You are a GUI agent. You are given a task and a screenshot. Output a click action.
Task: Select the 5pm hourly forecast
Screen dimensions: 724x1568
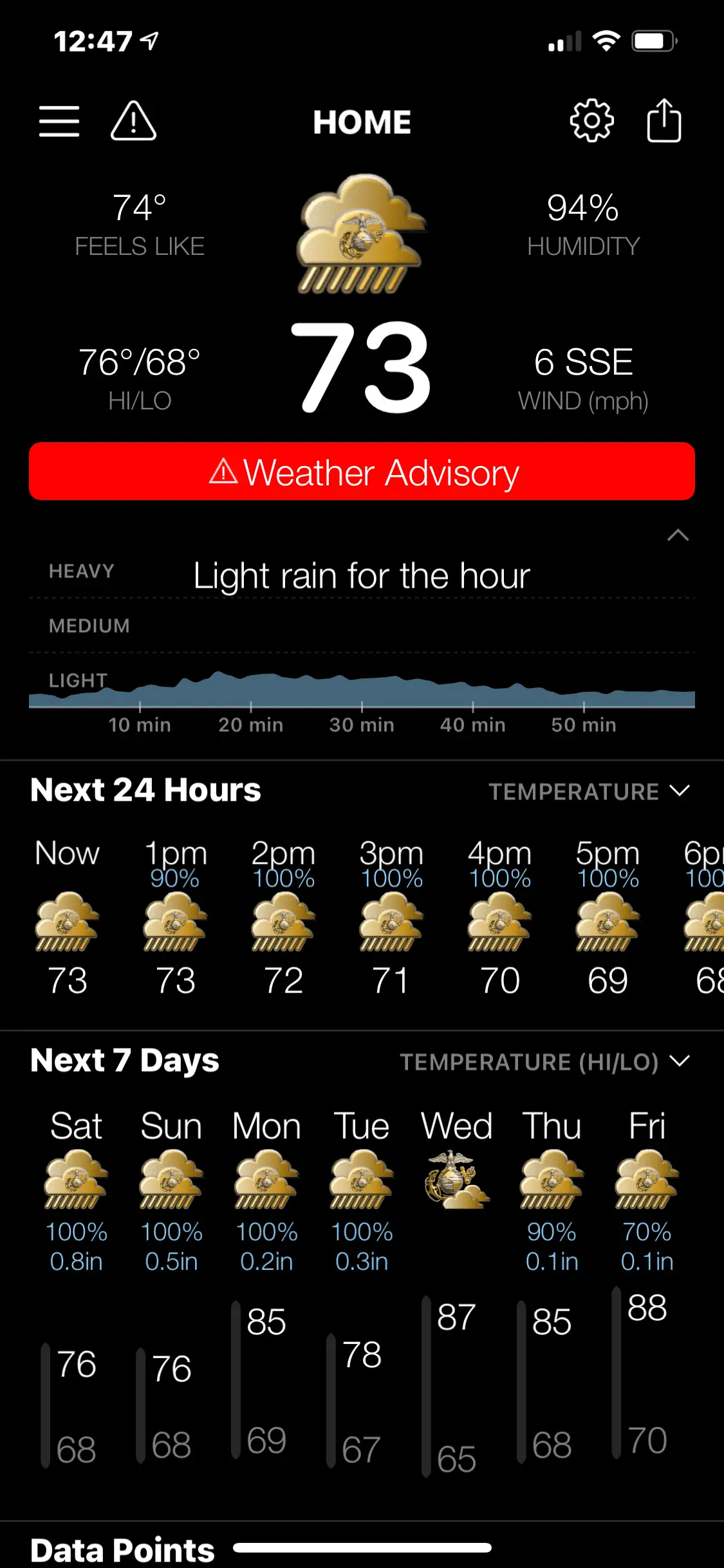[608, 917]
